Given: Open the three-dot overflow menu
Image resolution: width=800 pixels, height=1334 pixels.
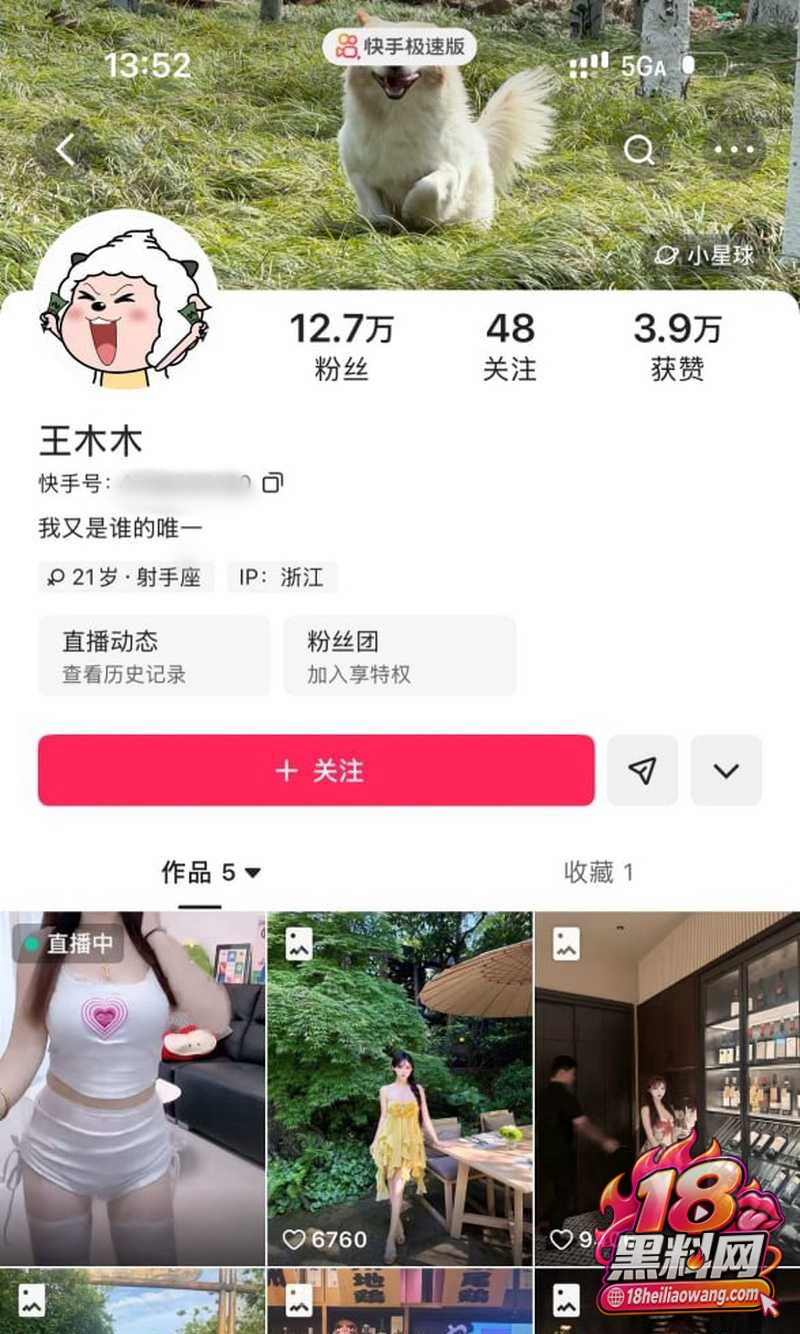Looking at the screenshot, I should pos(734,150).
